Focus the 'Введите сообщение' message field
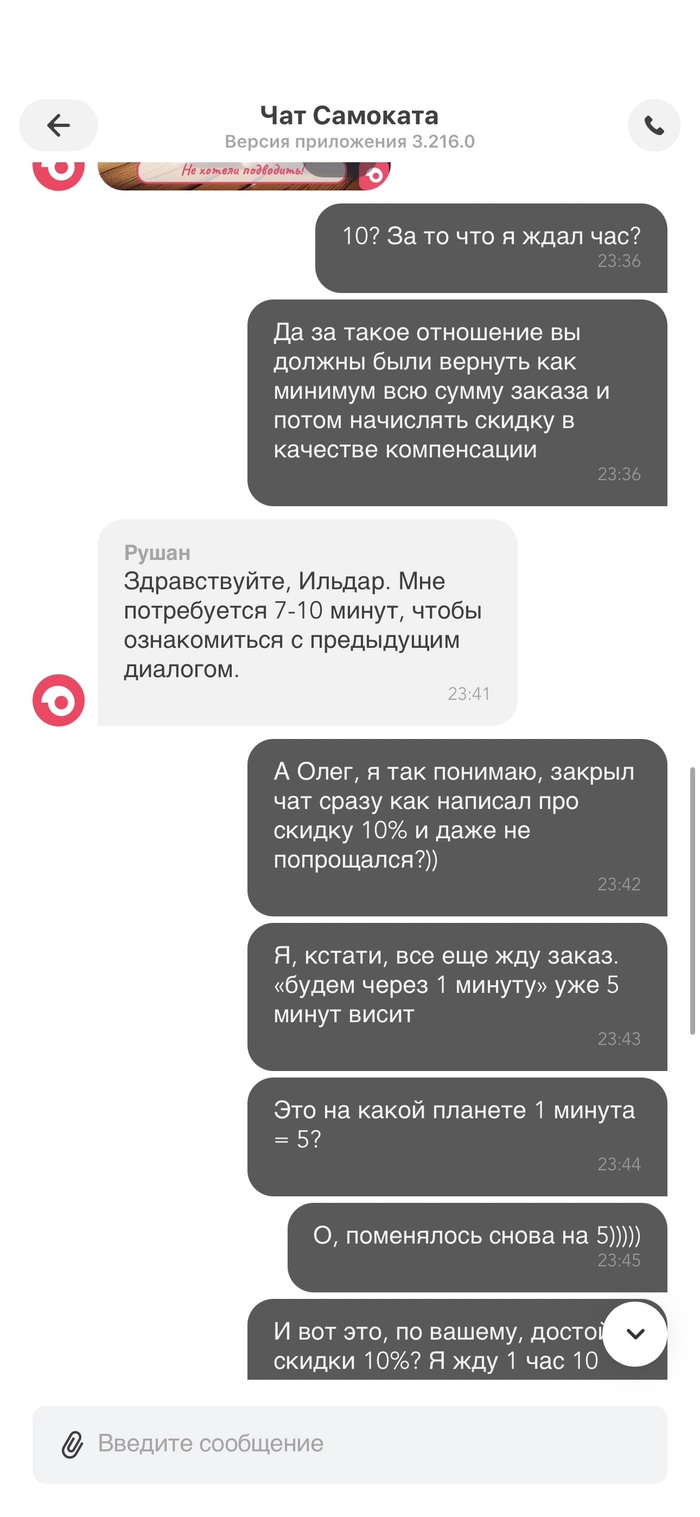Image resolution: width=700 pixels, height=1517 pixels. [370, 1444]
